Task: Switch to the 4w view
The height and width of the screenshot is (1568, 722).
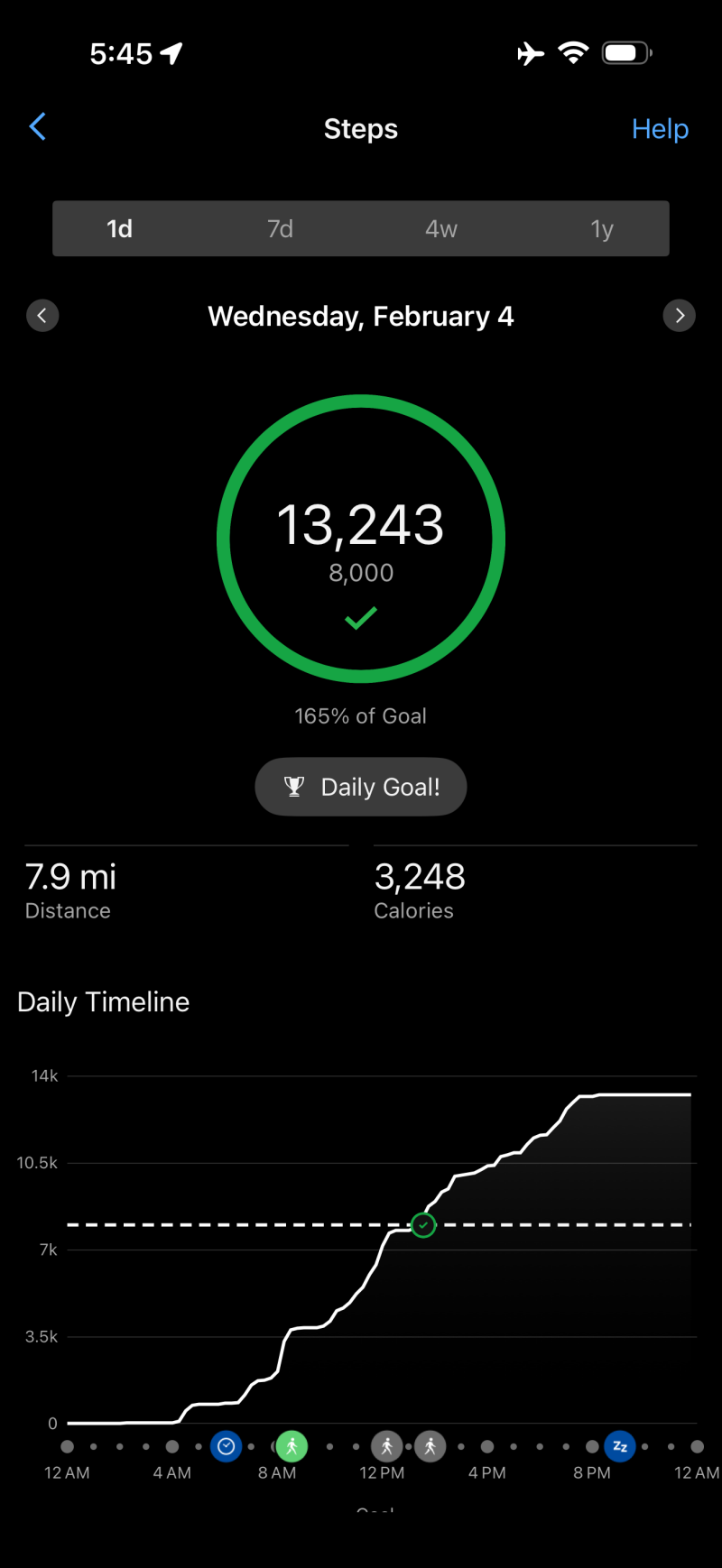Action: 441,229
